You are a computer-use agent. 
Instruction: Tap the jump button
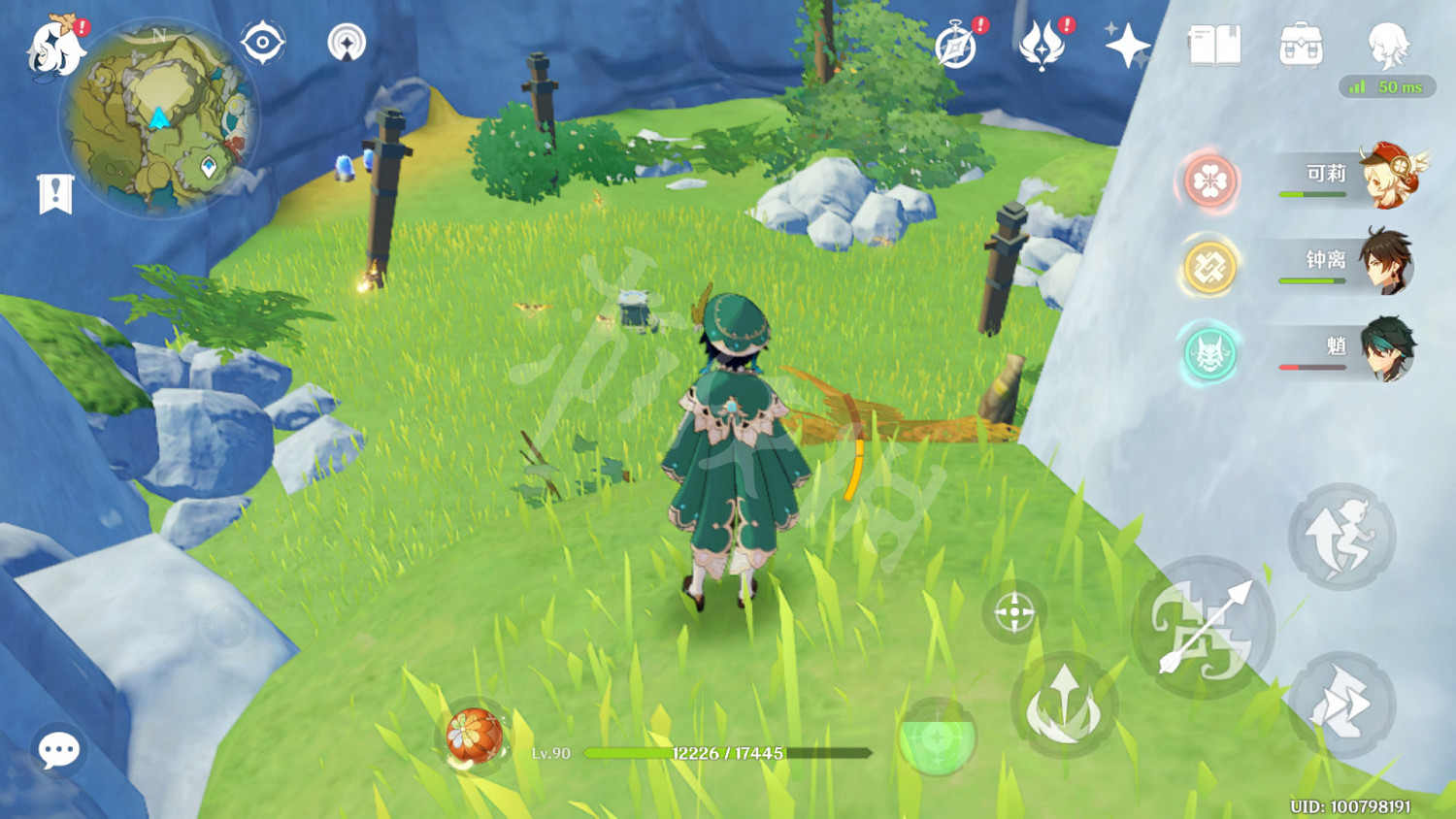click(x=1342, y=537)
